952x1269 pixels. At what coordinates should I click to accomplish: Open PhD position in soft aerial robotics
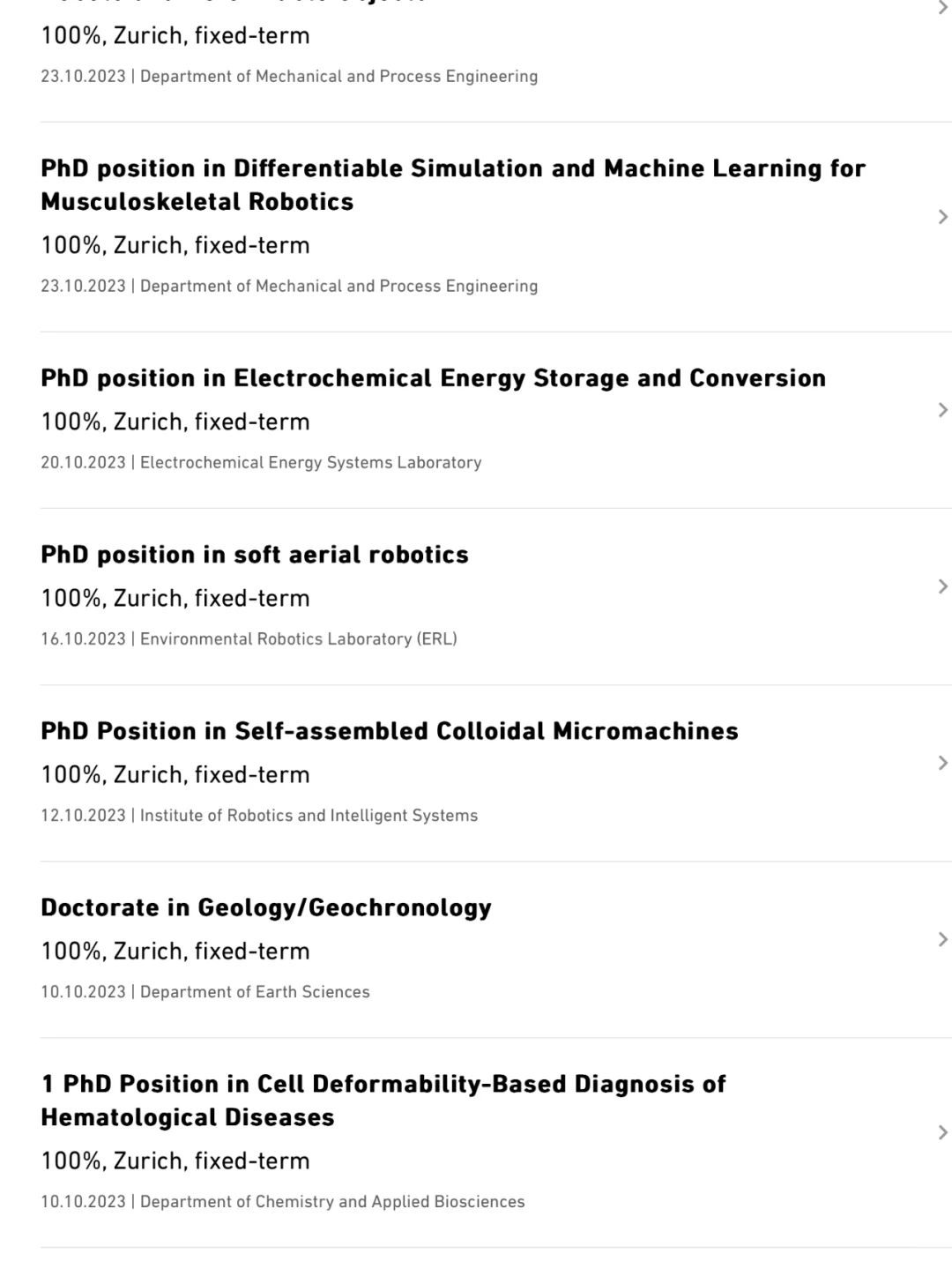255,555
